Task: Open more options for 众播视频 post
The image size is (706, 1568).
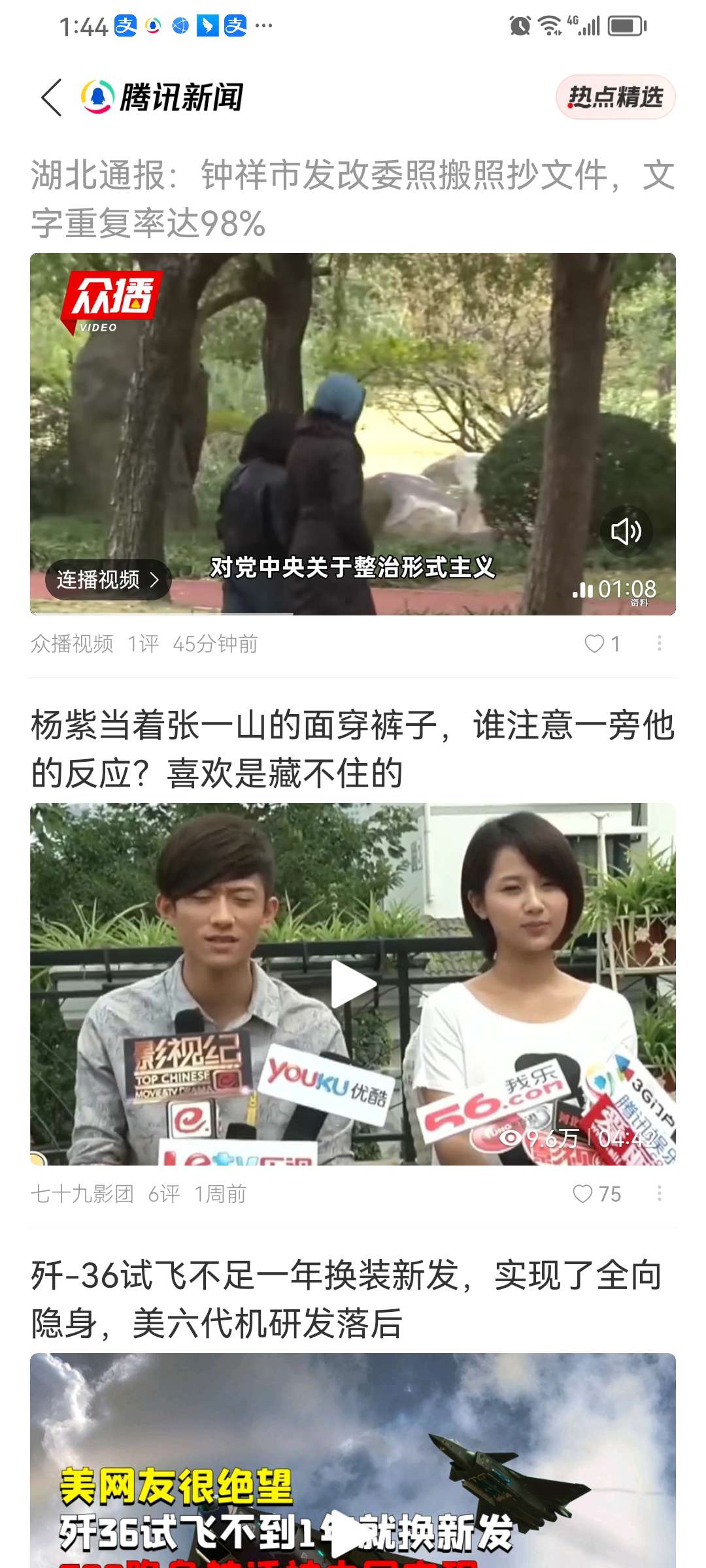Action: tap(659, 644)
